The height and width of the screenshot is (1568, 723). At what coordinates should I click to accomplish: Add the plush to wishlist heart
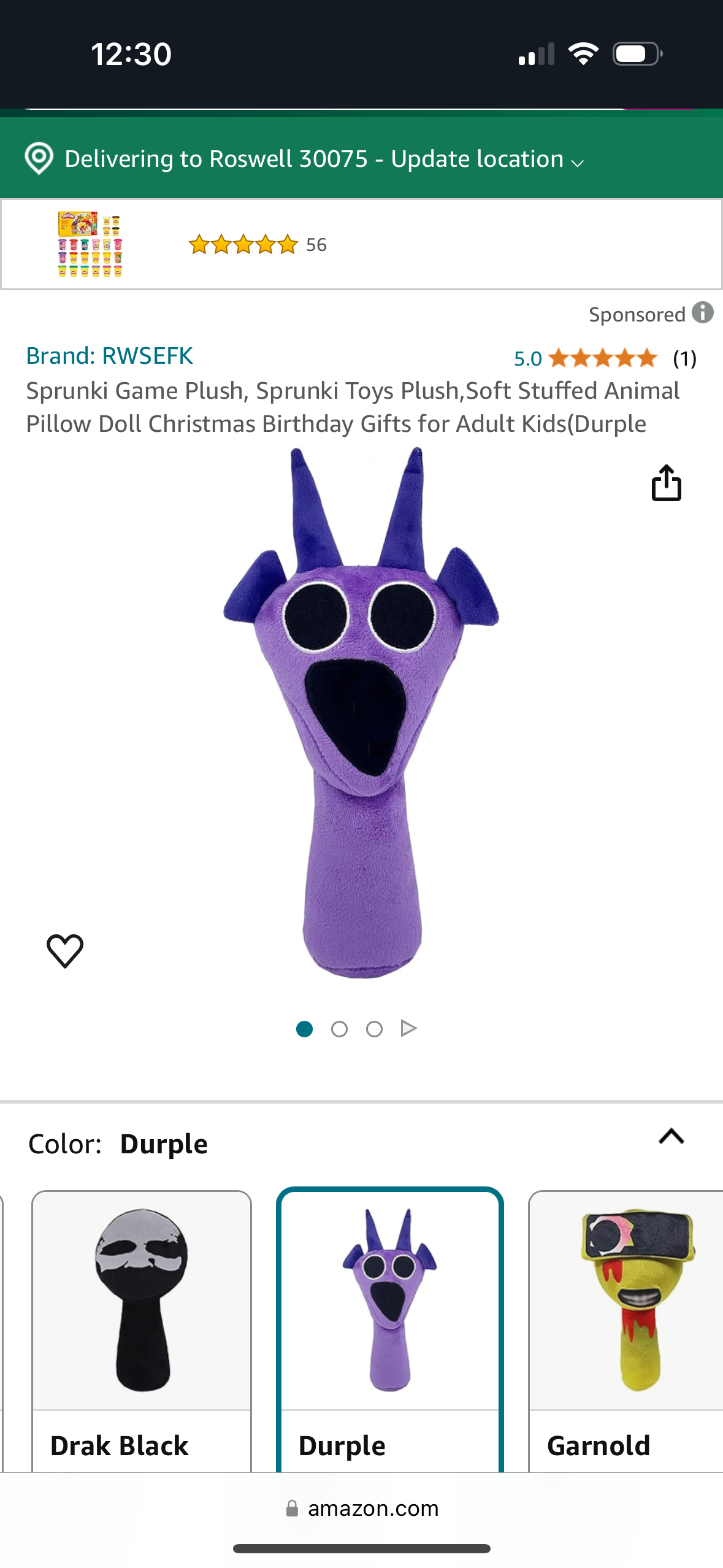65,951
